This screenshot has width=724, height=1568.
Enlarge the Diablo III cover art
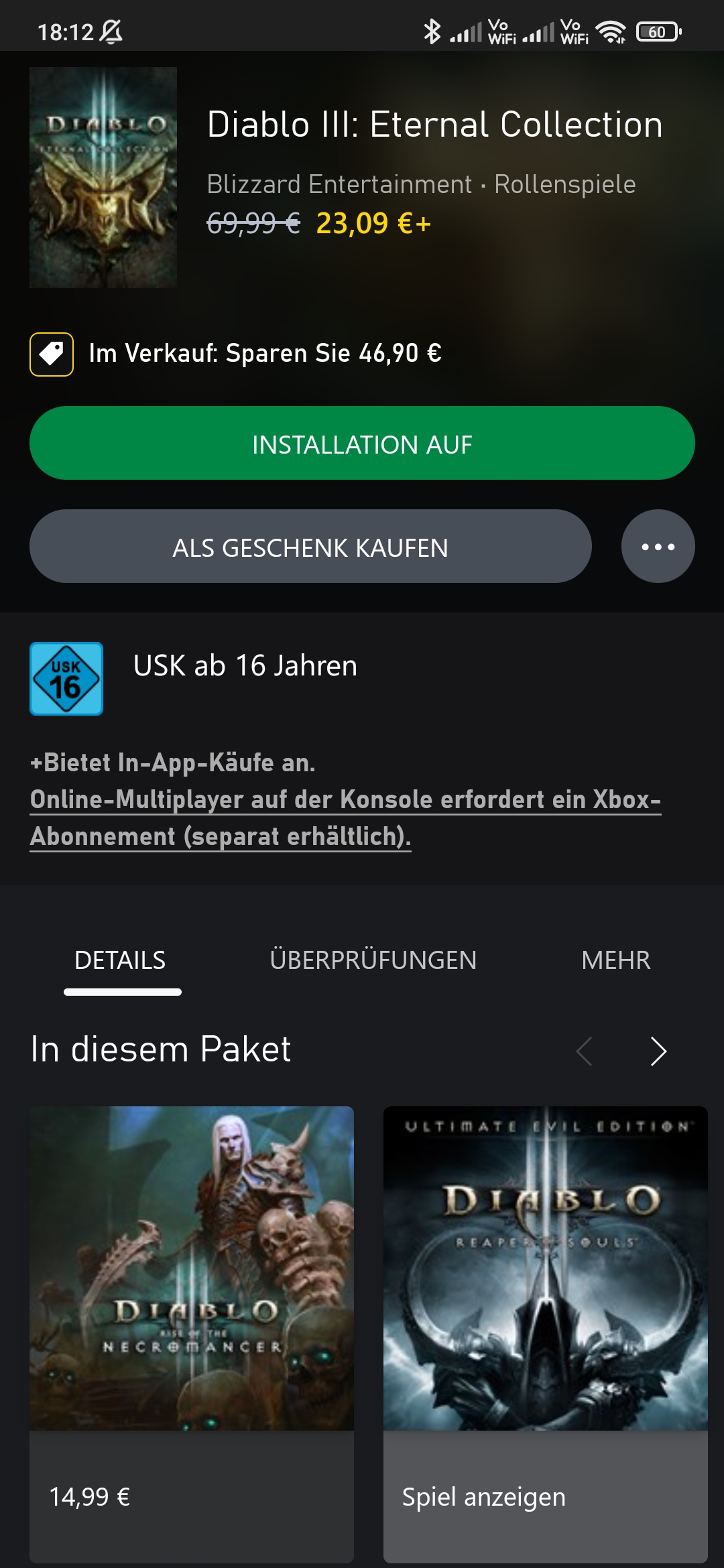103,178
